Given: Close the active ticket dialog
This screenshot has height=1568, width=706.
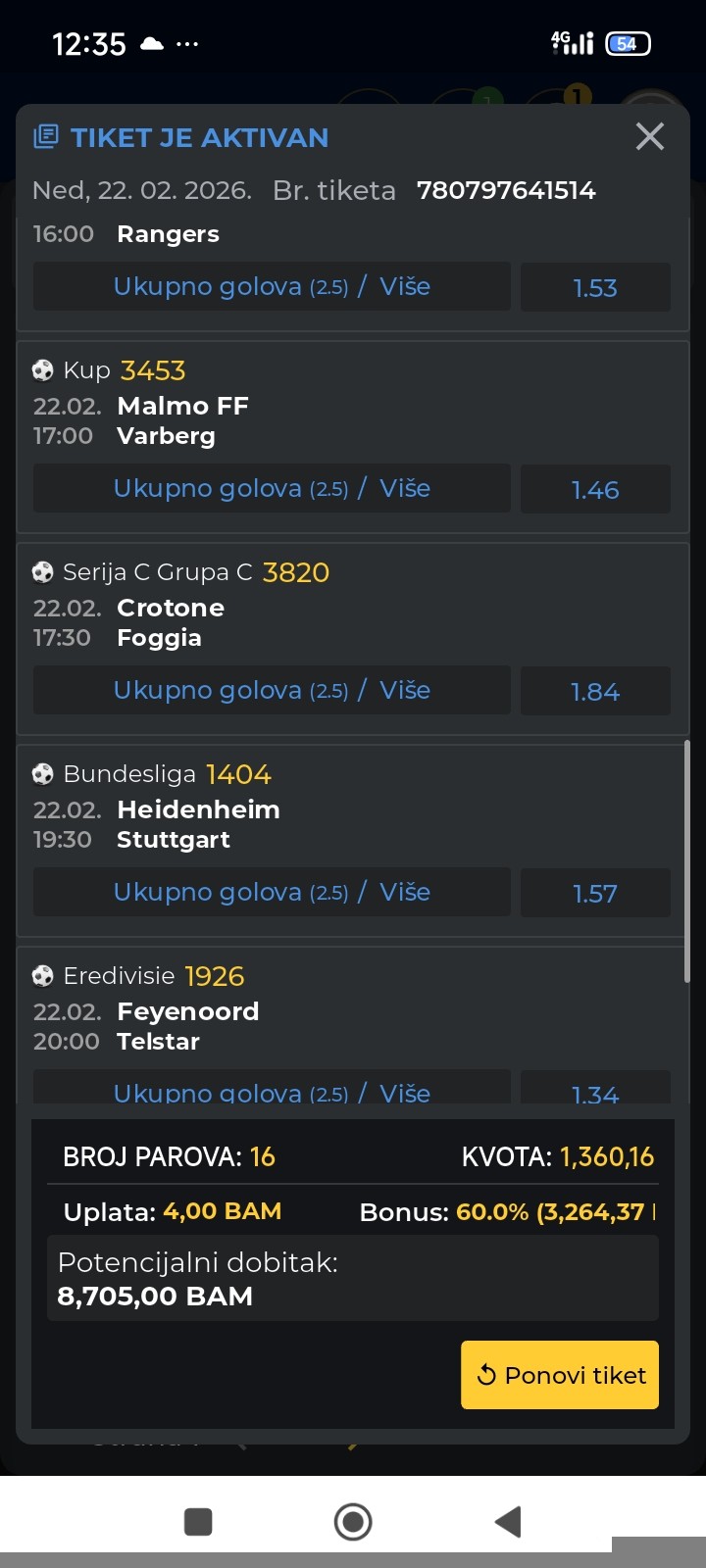Looking at the screenshot, I should click(x=649, y=136).
